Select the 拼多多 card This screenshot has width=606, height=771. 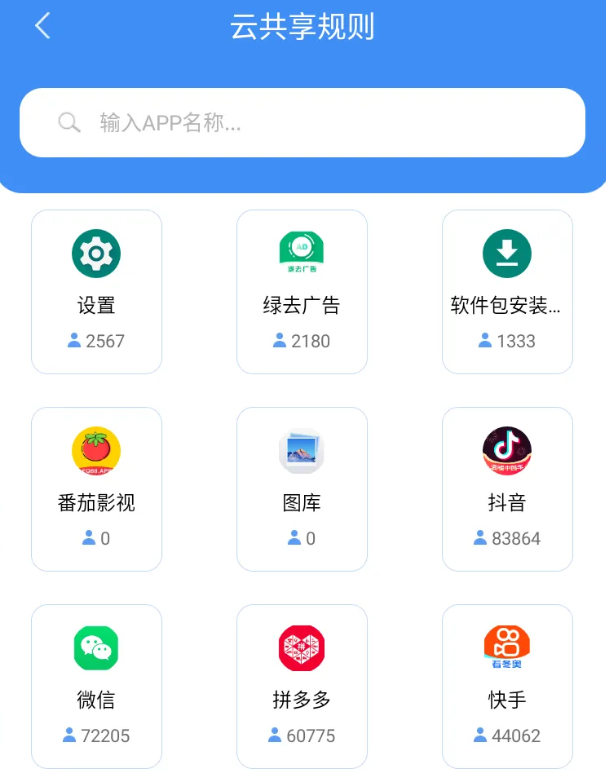coord(302,686)
